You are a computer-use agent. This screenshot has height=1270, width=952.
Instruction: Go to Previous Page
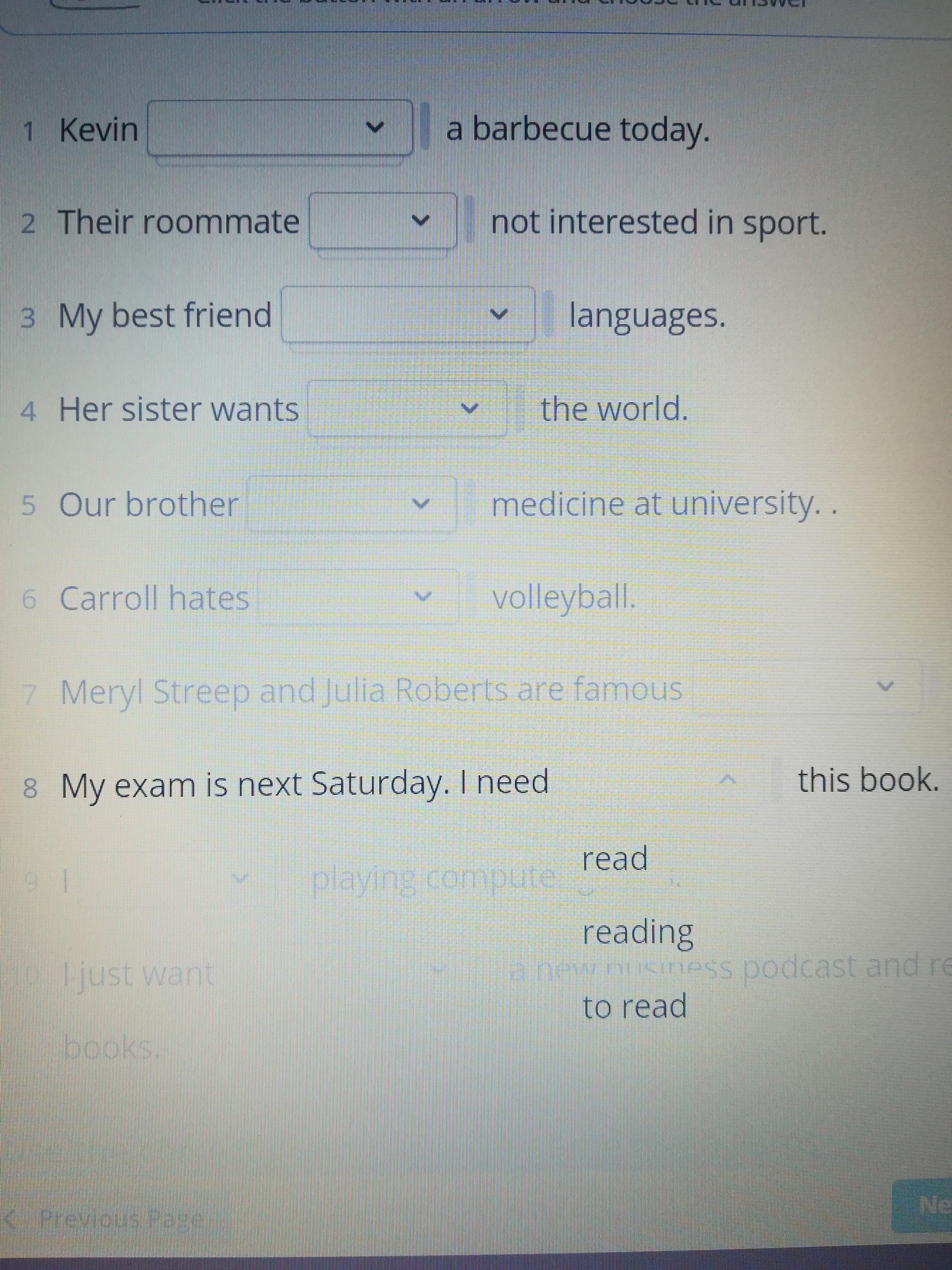(x=103, y=1218)
